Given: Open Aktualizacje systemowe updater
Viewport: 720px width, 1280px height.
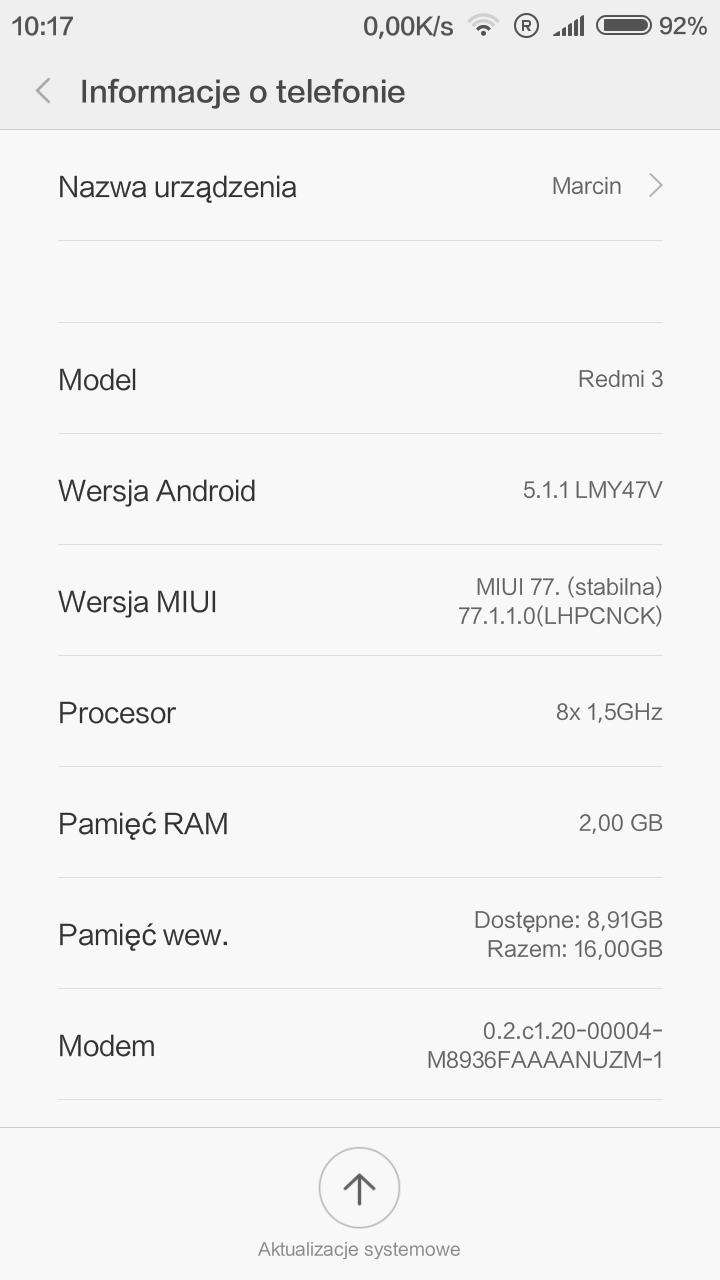Looking at the screenshot, I should (x=359, y=1188).
